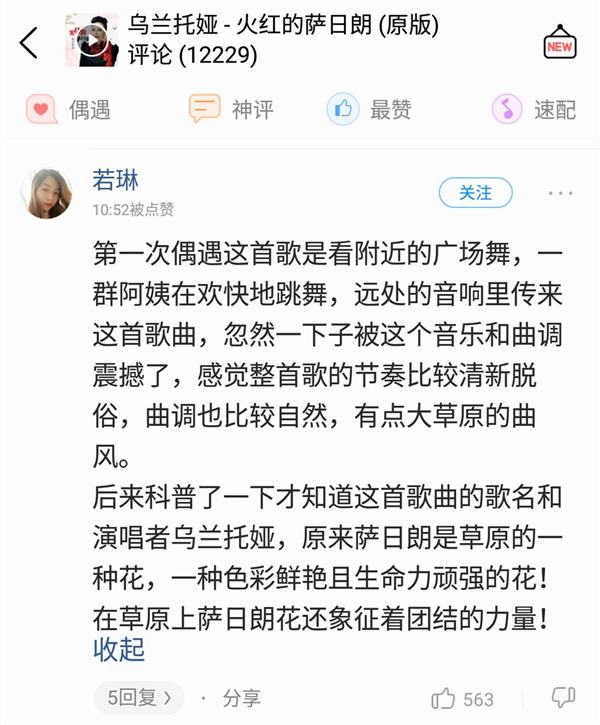The height and width of the screenshot is (725, 600).
Task: Open the three-dot menu on 若琳's comment
Action: tap(561, 193)
